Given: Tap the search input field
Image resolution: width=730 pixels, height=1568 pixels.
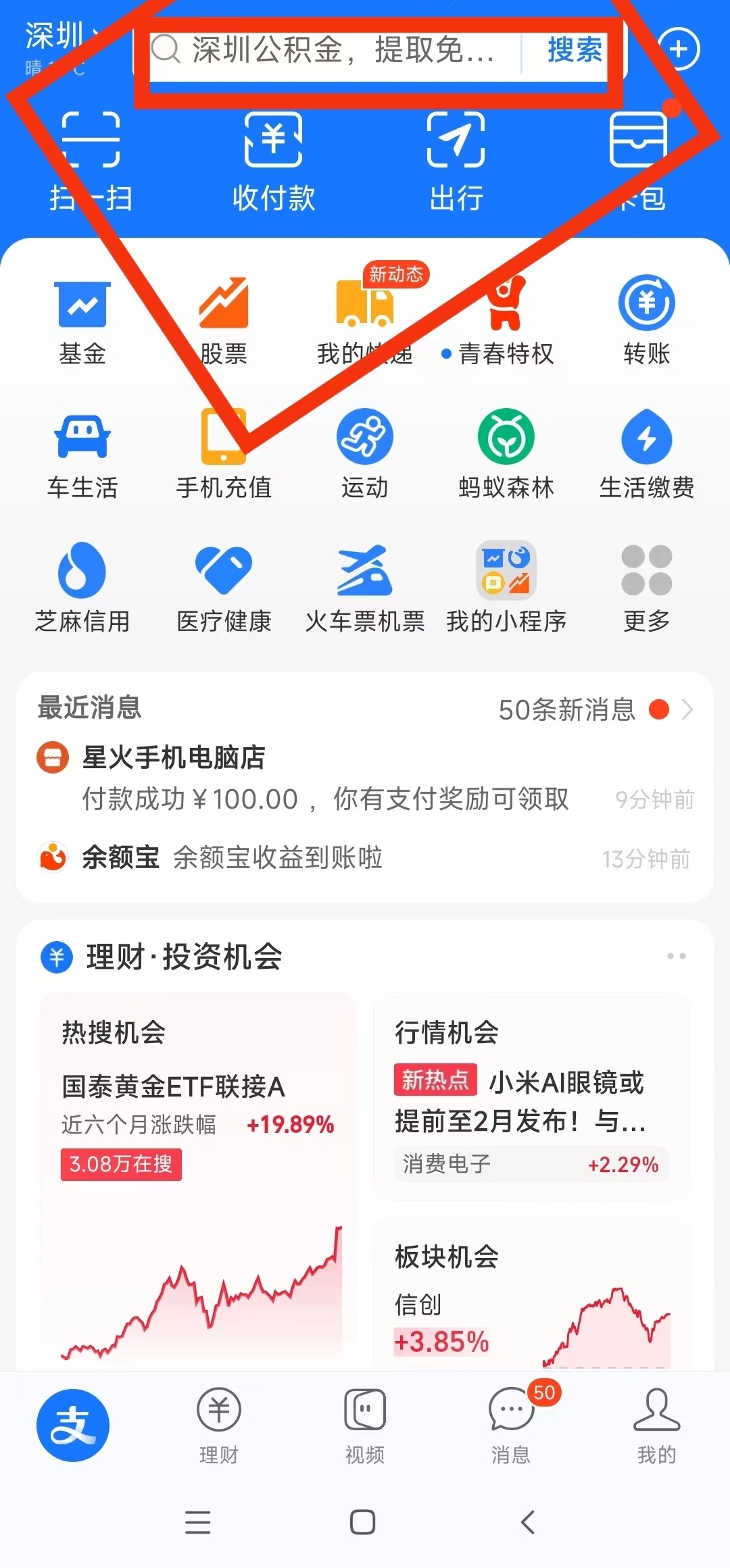Looking at the screenshot, I should [338, 53].
